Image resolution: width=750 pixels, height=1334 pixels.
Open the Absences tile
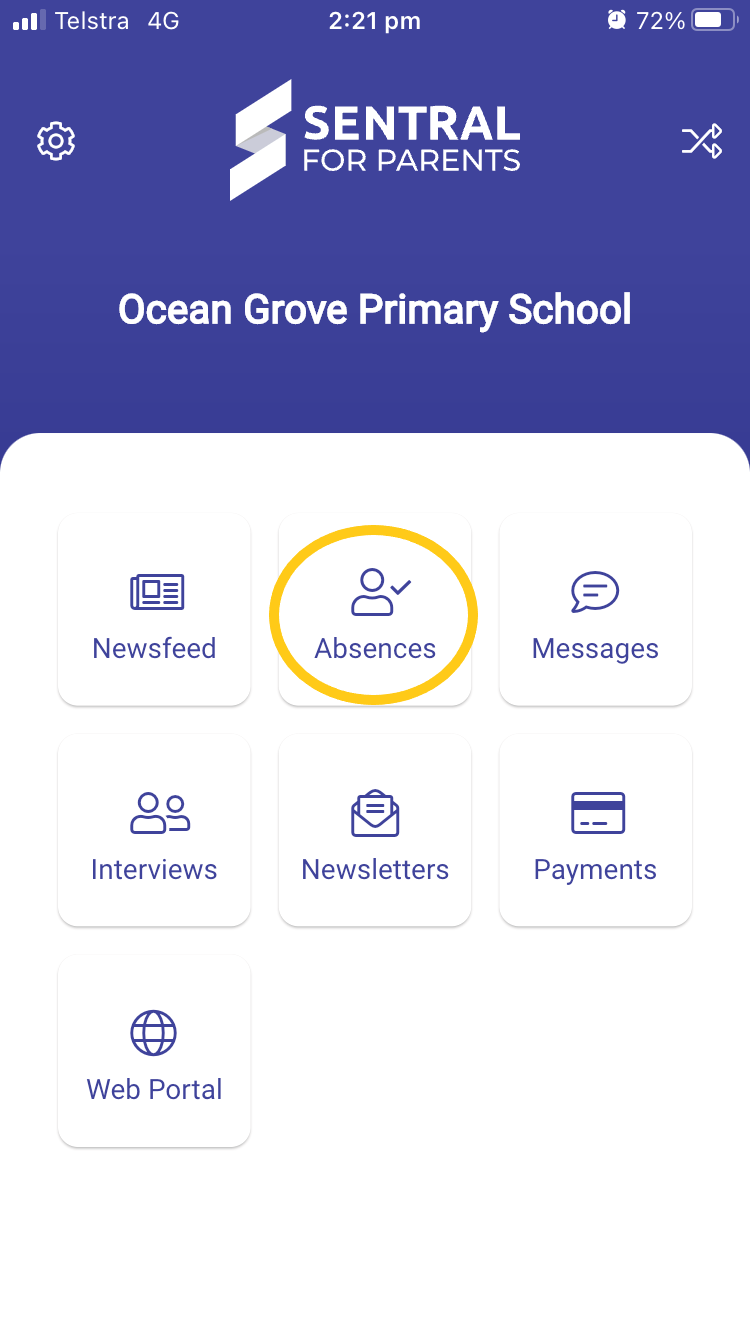(x=375, y=612)
